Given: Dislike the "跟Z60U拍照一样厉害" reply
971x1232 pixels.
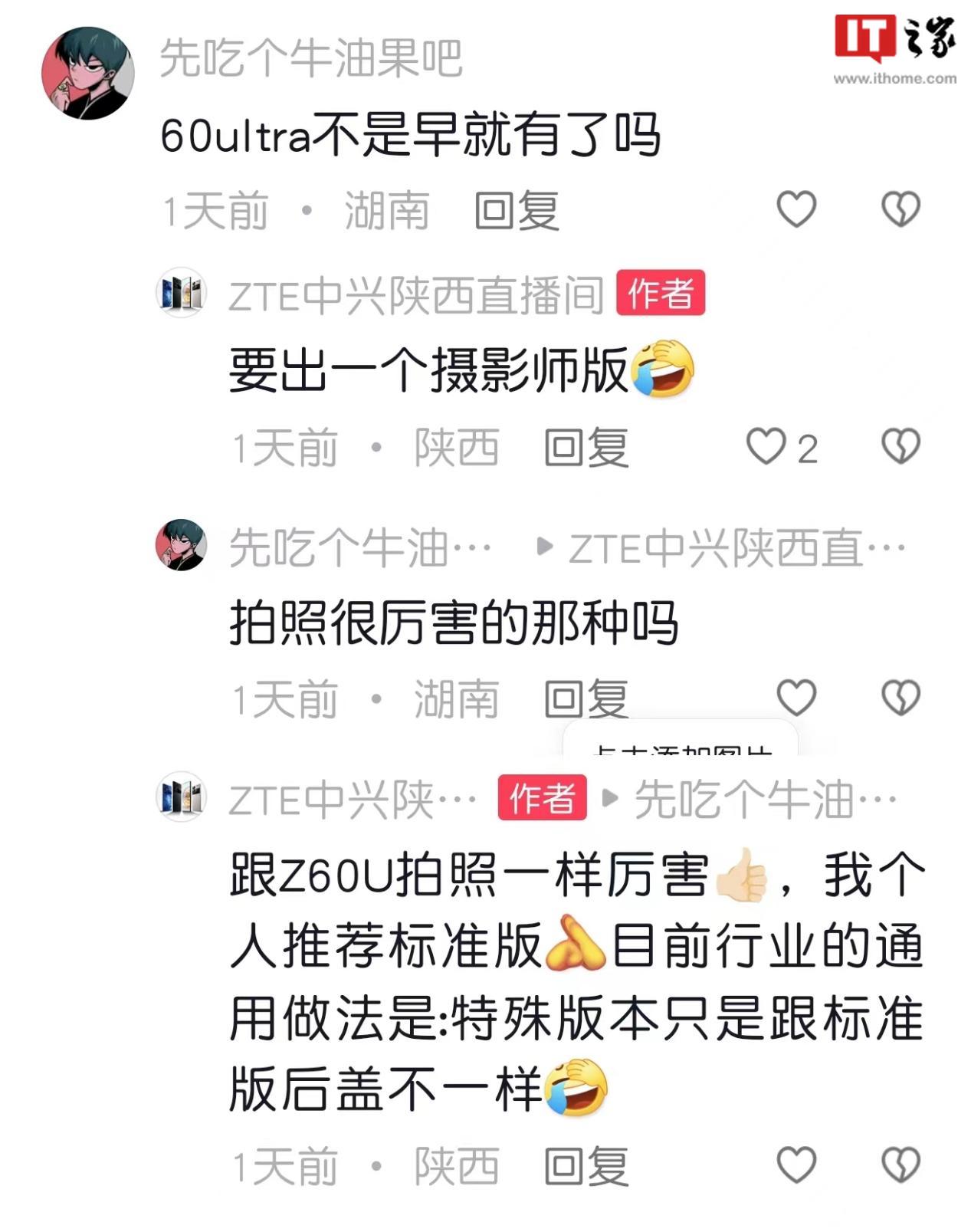Looking at the screenshot, I should click(900, 1165).
